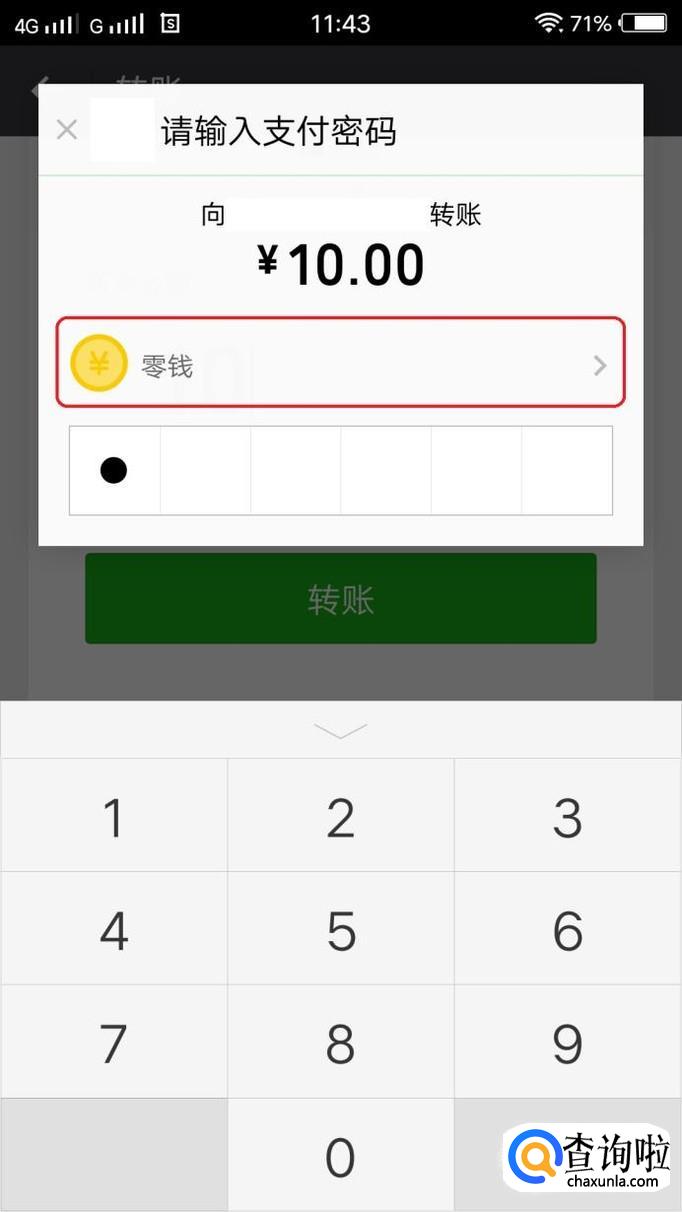Enter digit 4 on keypad
The height and width of the screenshot is (1212, 682).
pos(114,930)
